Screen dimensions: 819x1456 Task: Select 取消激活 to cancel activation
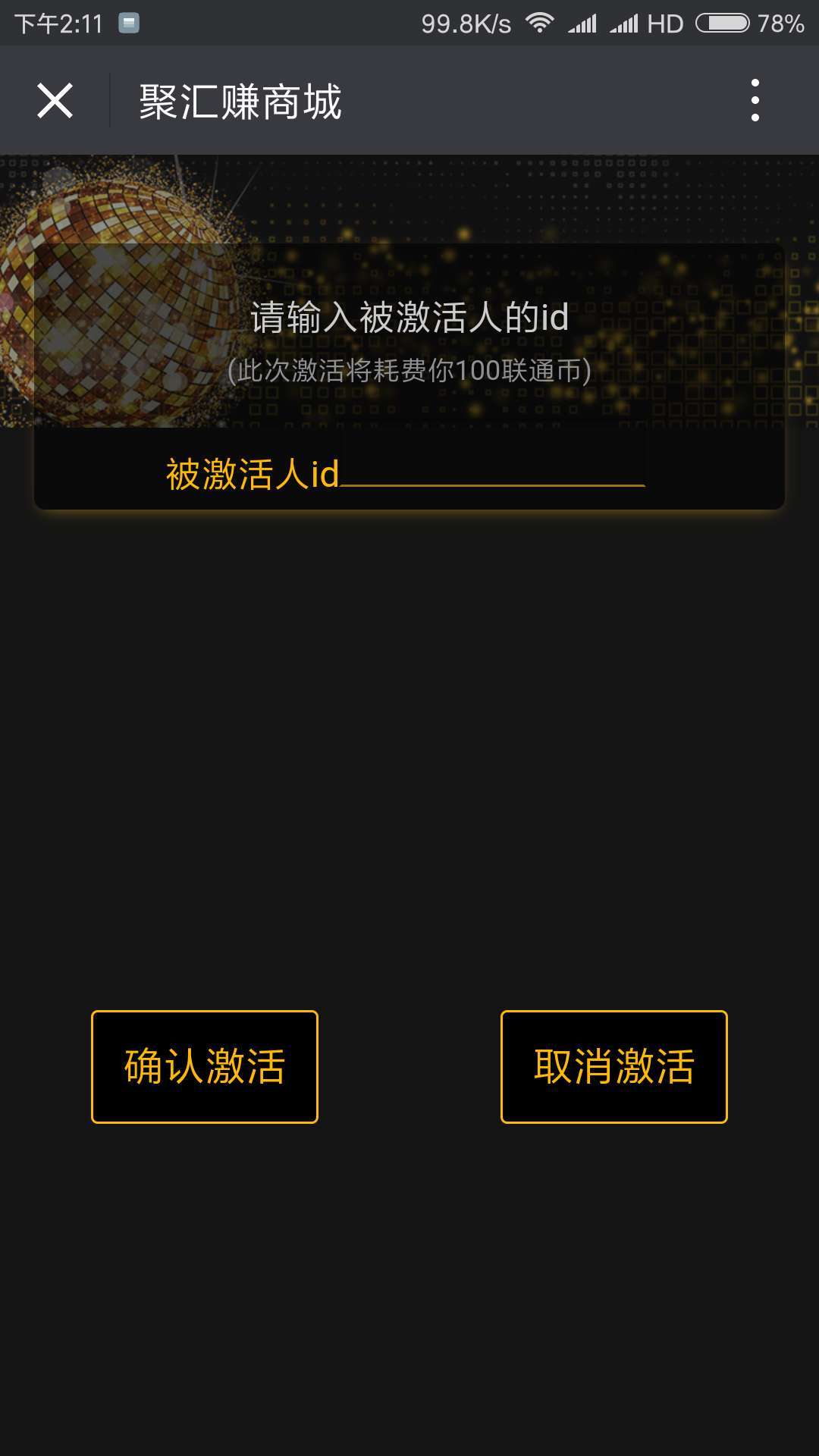[x=613, y=1066]
